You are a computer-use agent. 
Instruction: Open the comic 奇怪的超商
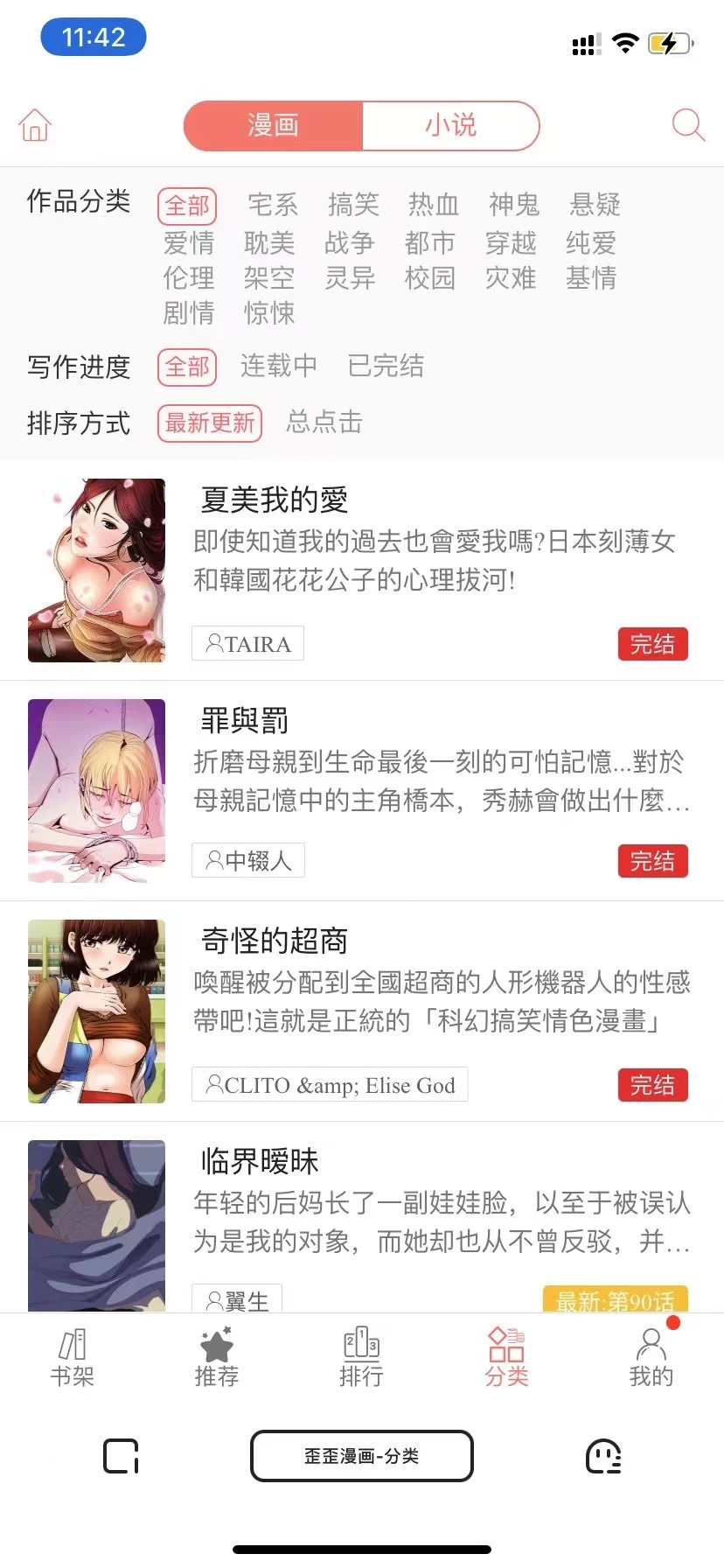coord(275,941)
